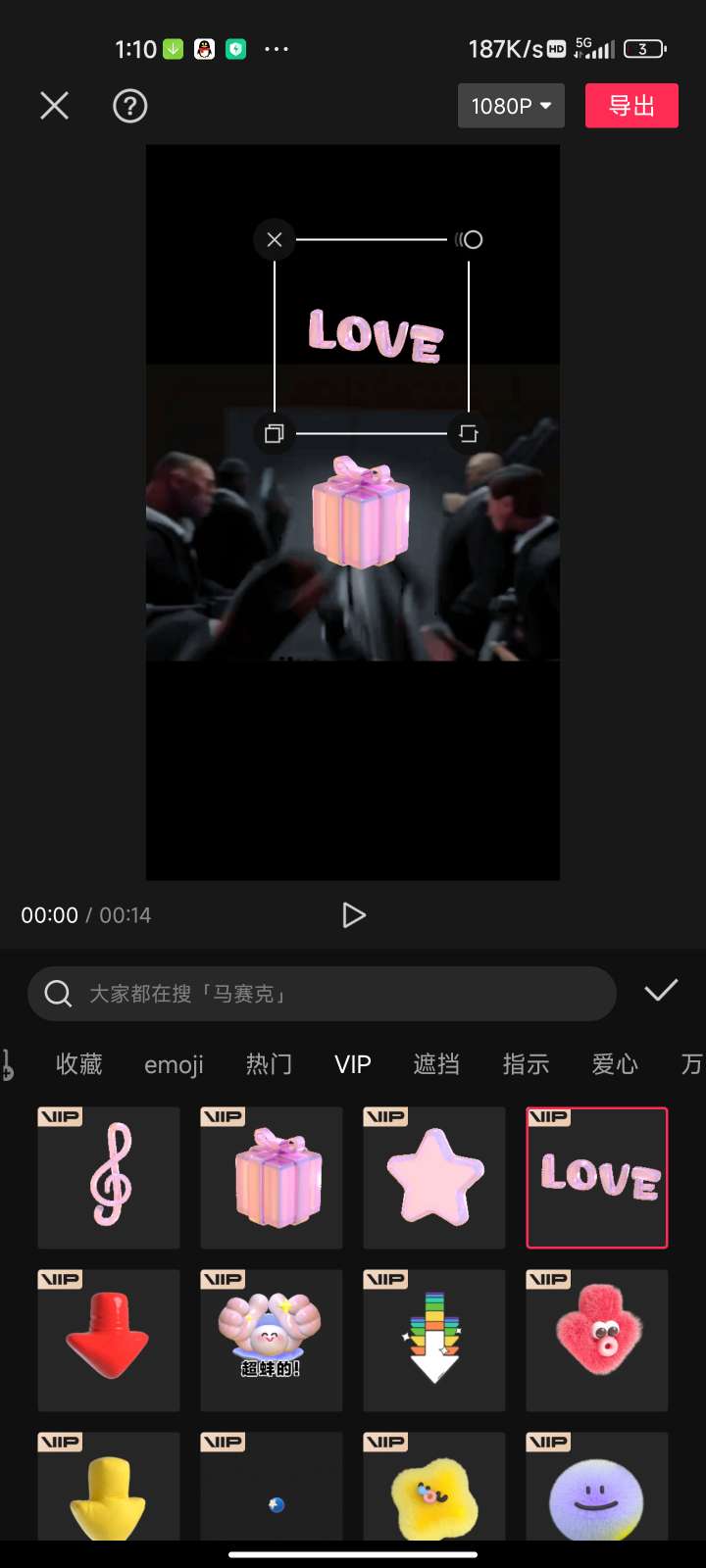Add the pink treble clef sticker
The height and width of the screenshot is (1568, 706).
click(109, 1178)
